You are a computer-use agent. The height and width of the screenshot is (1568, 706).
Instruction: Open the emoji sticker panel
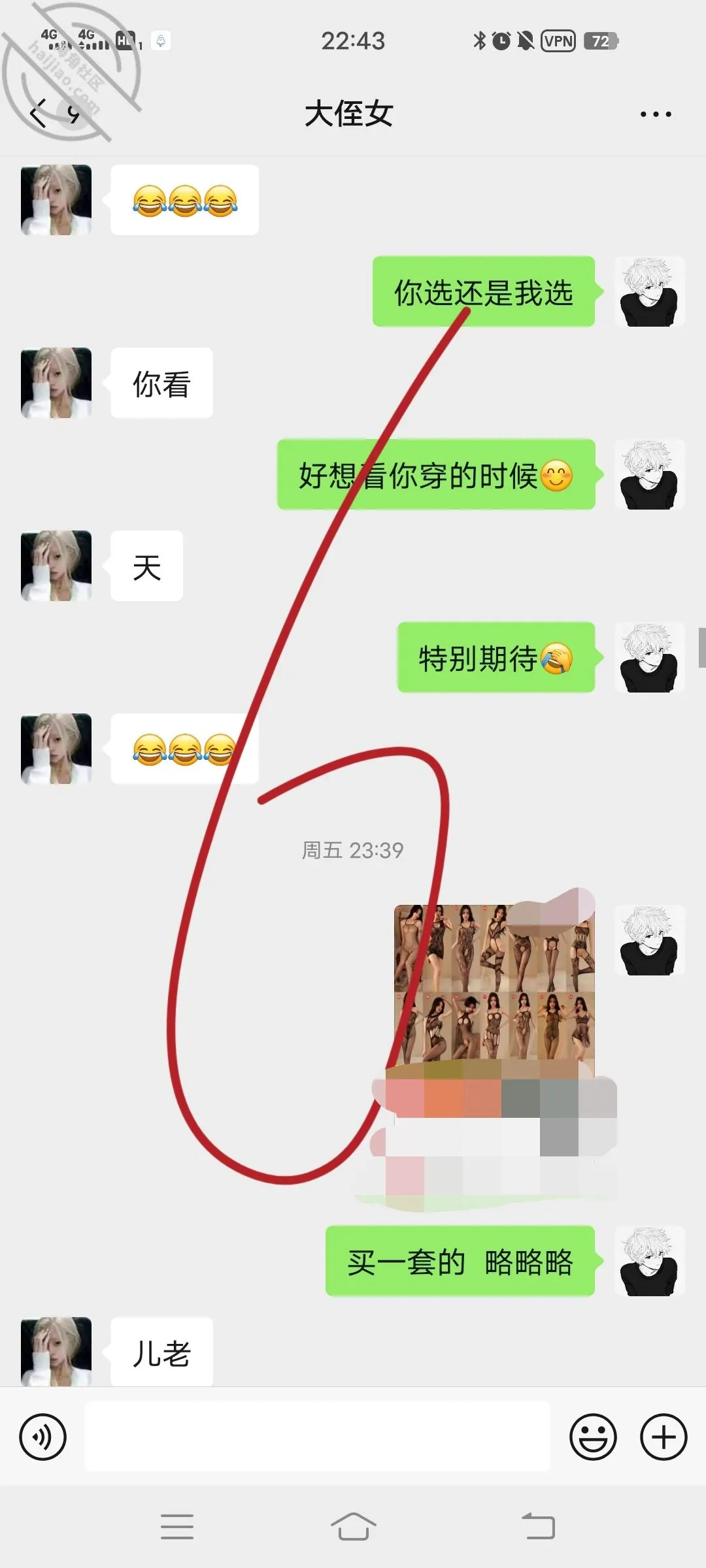pos(593,1437)
